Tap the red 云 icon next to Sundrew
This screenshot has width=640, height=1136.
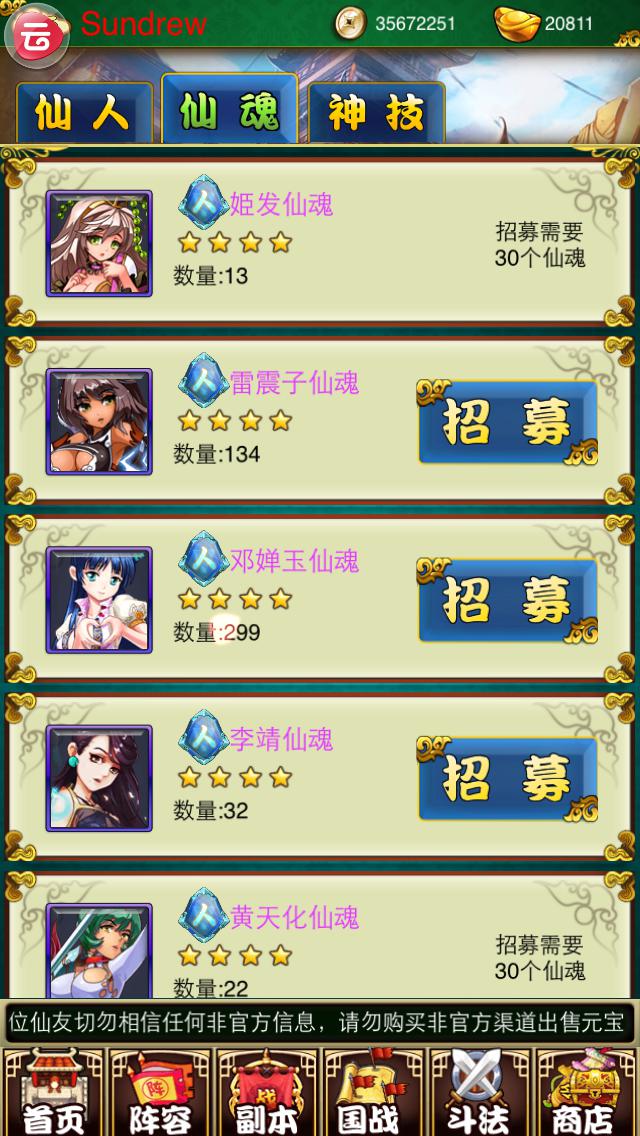tap(37, 34)
